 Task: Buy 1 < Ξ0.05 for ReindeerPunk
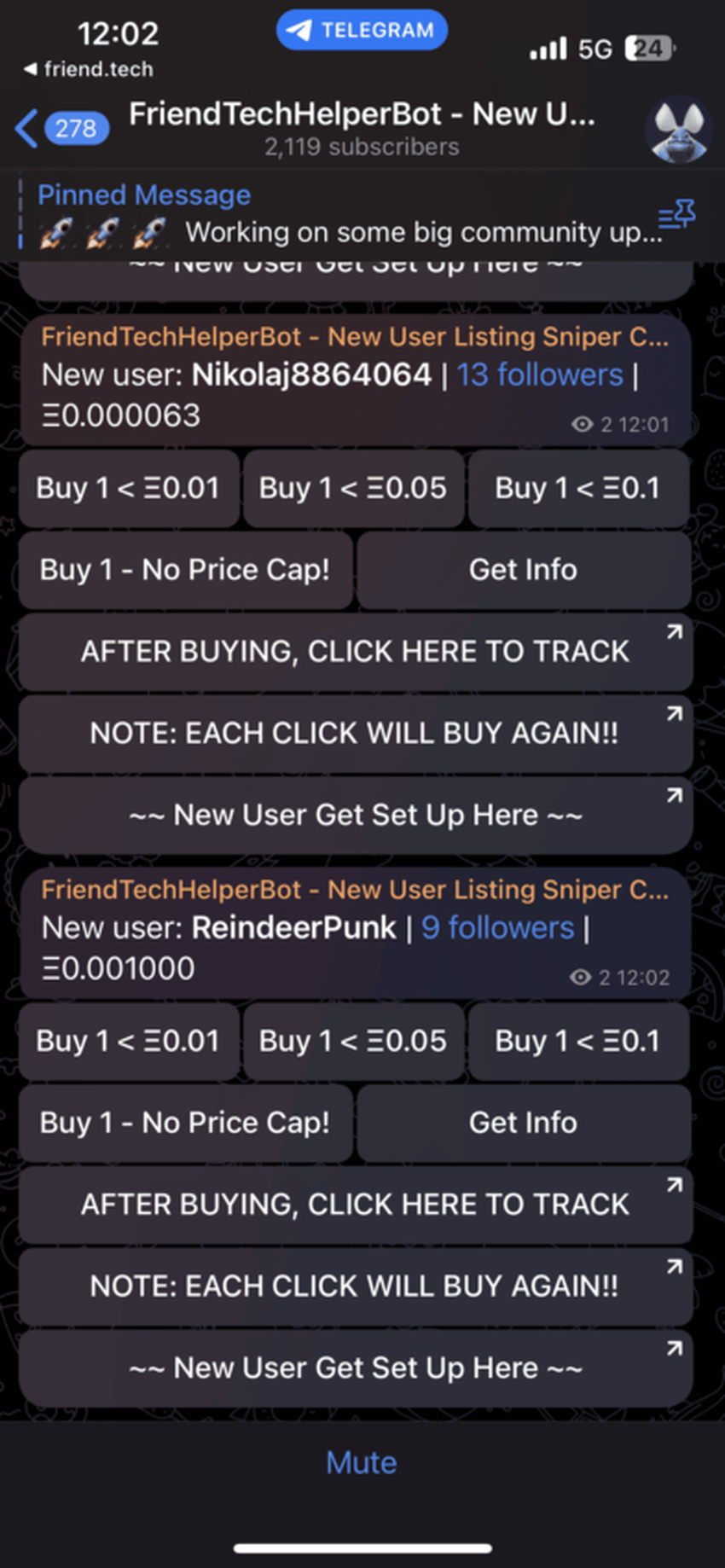(353, 1041)
